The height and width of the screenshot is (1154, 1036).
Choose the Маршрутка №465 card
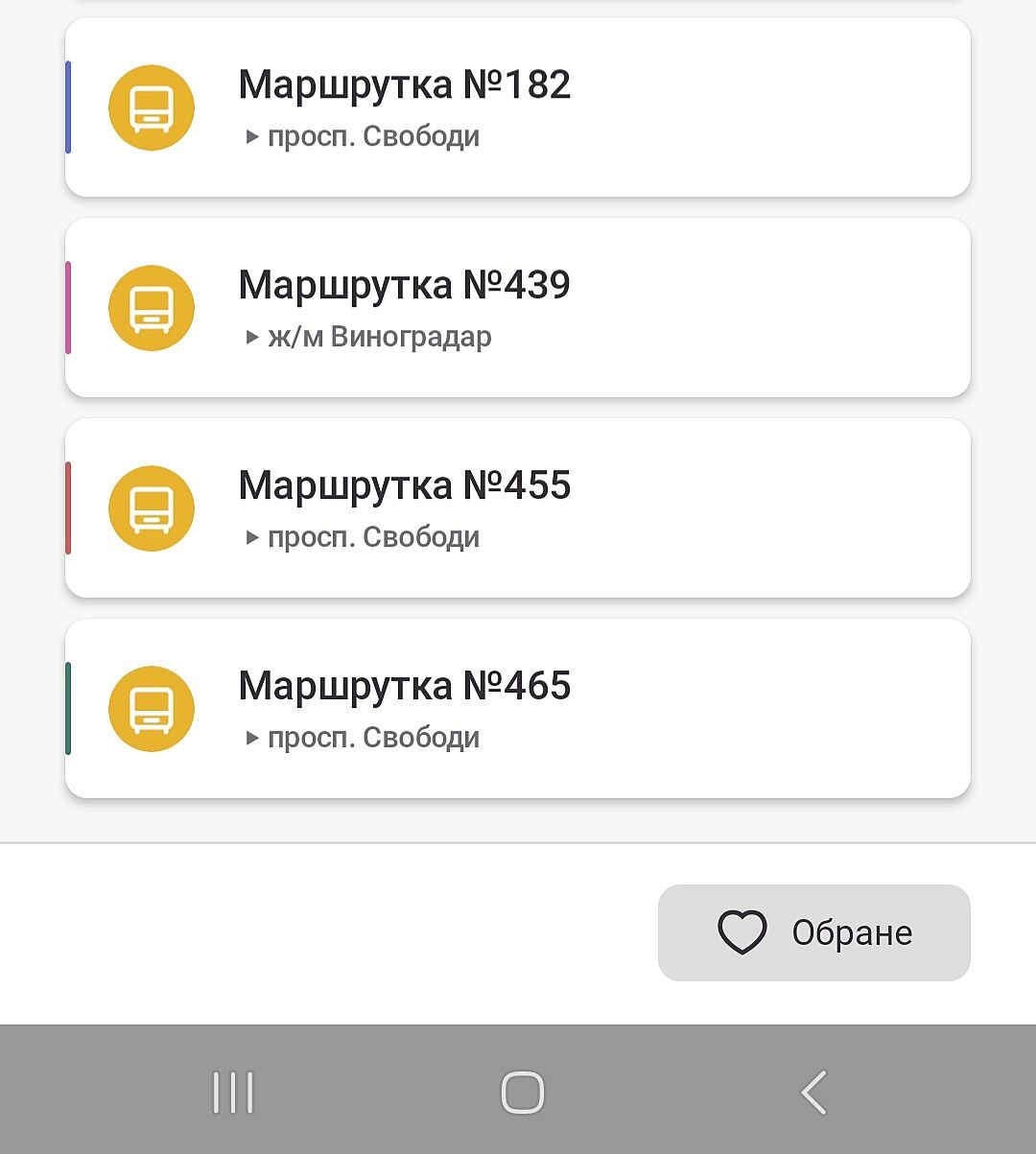(518, 709)
